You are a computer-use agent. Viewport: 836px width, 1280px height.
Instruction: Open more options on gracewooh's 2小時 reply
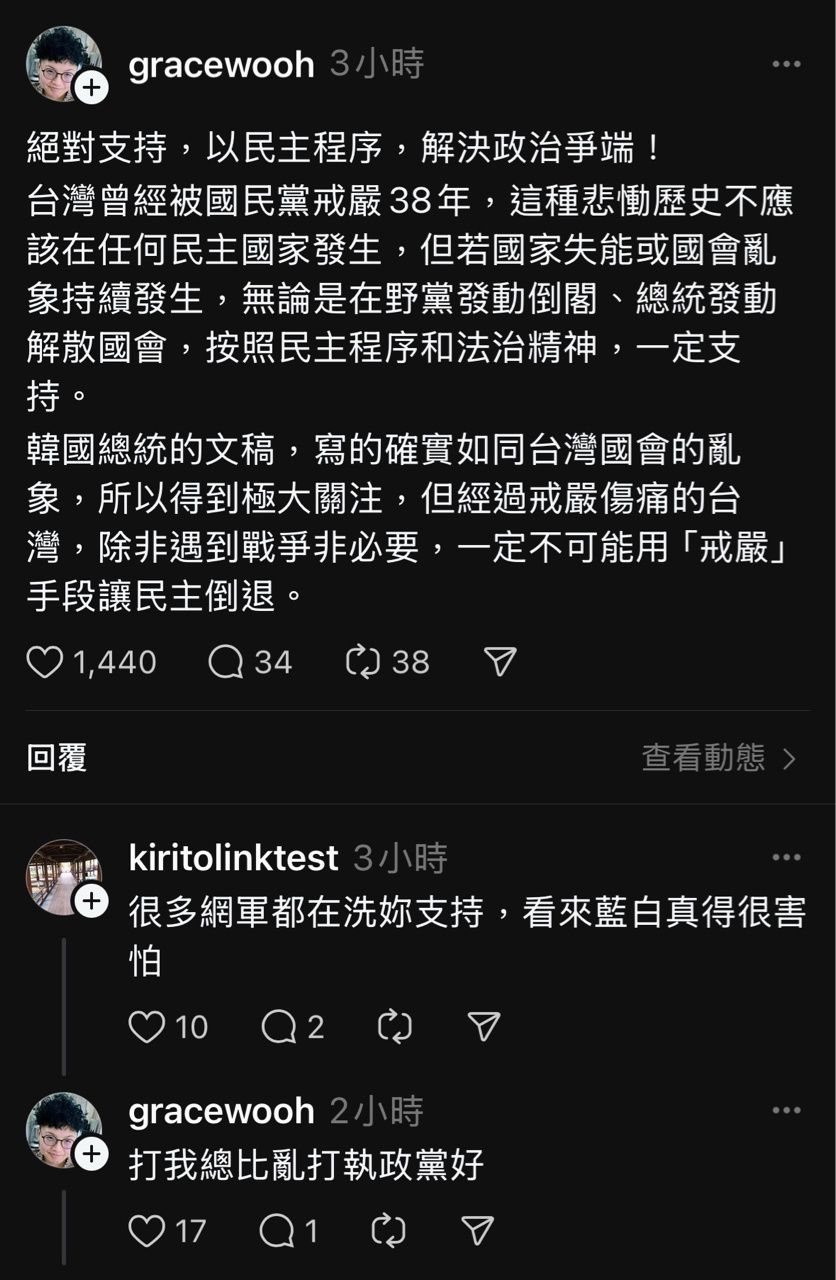786,1111
